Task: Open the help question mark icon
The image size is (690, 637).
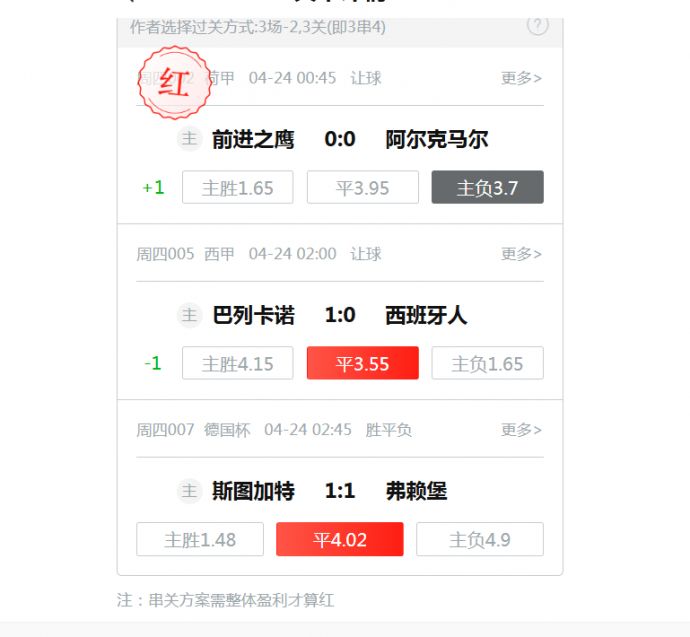Action: coord(538,26)
